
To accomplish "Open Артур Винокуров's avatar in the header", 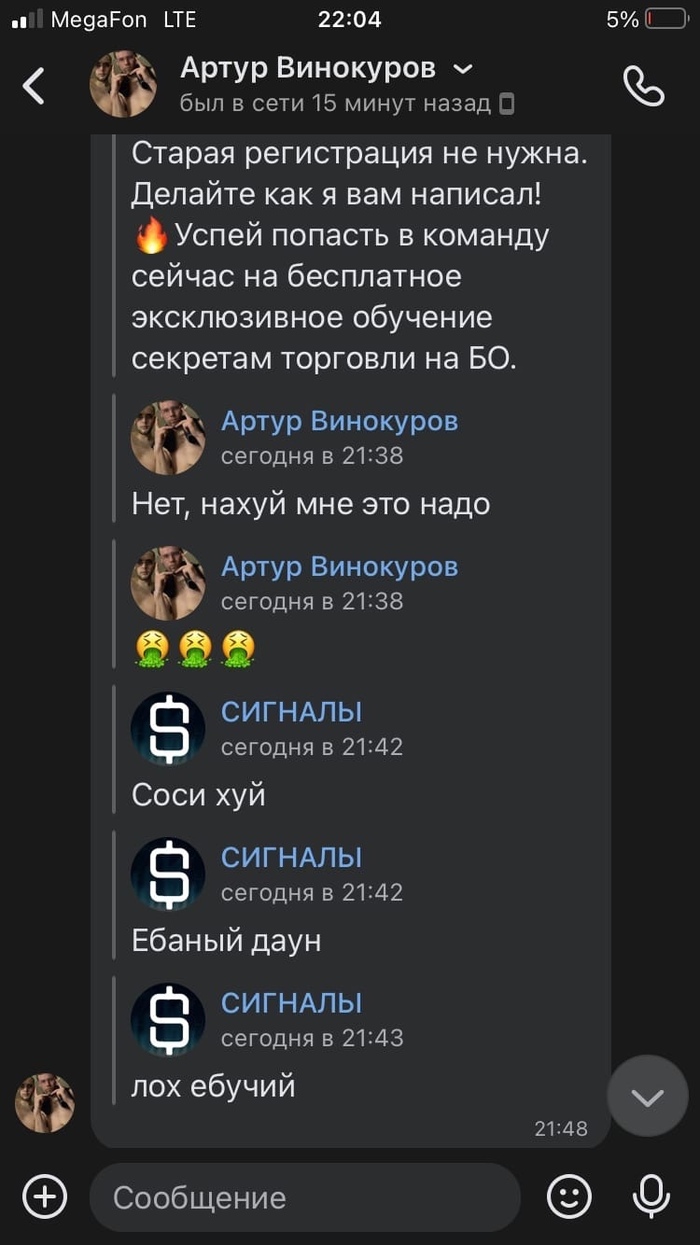I will tap(123, 85).
